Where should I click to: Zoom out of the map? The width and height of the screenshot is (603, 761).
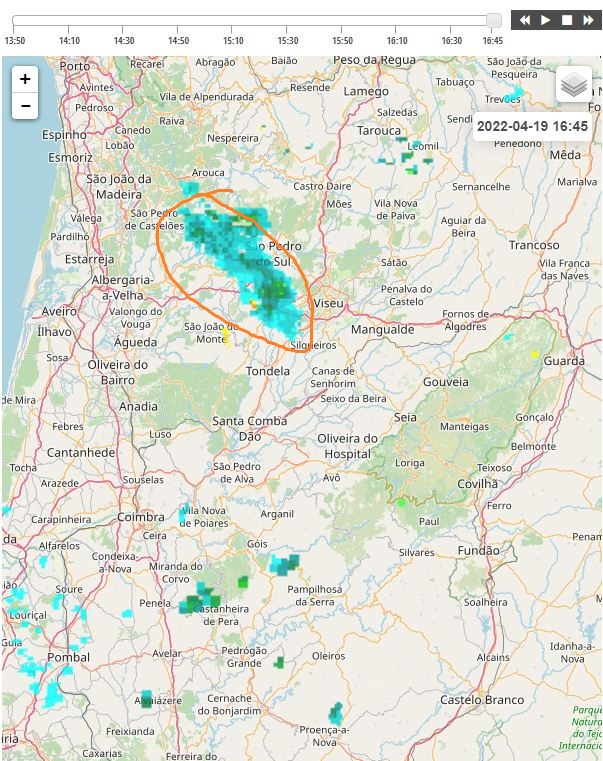coord(25,106)
